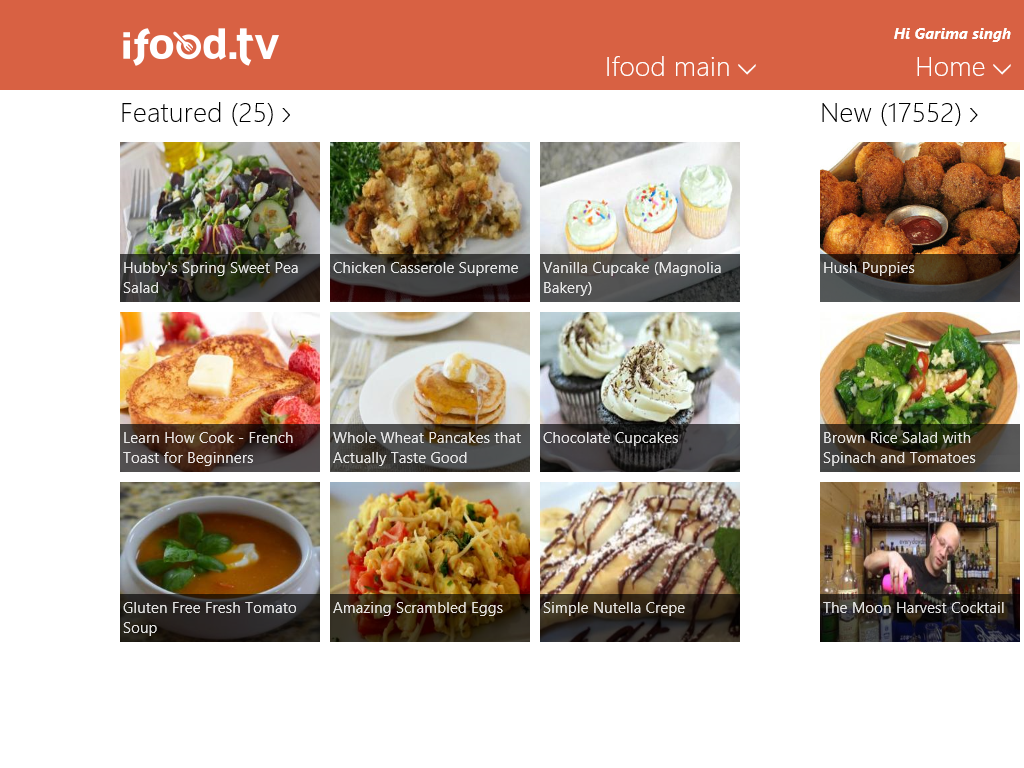Watch The Moon Harvest Cocktail video
1024x768 pixels.
click(x=920, y=562)
